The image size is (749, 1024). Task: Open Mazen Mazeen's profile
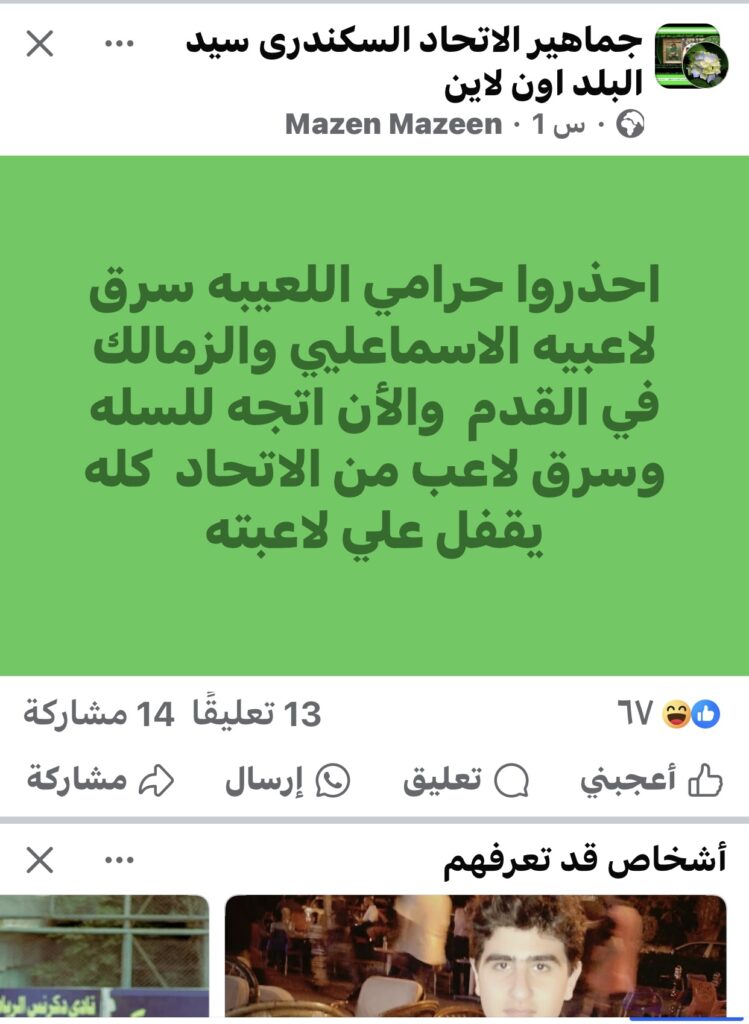(x=393, y=125)
